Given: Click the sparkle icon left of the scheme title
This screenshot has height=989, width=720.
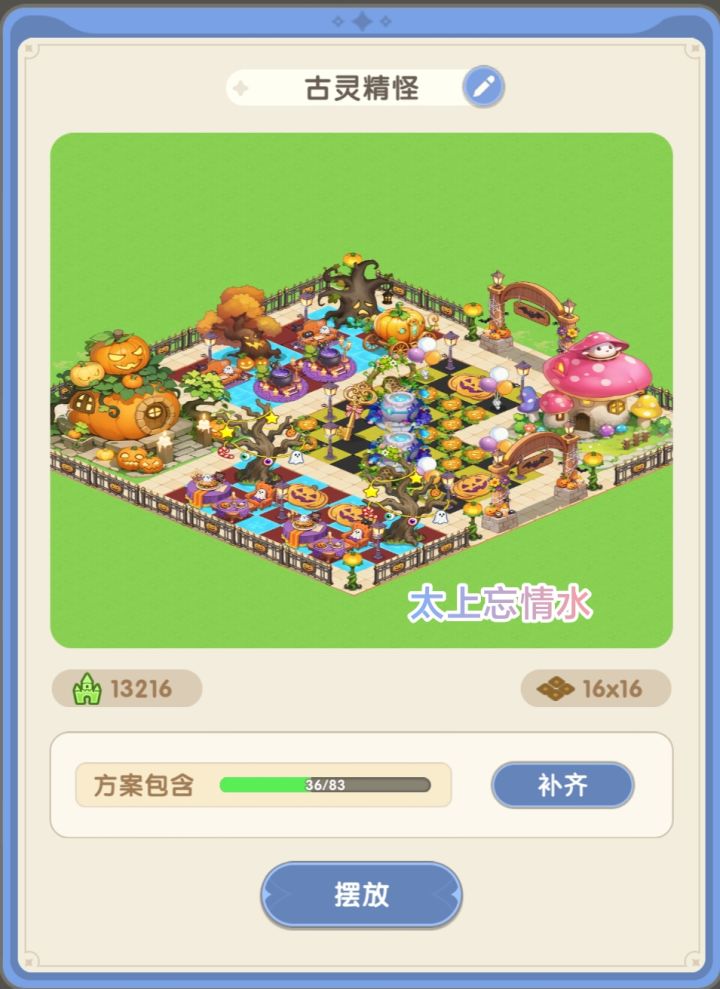Looking at the screenshot, I should click(240, 88).
